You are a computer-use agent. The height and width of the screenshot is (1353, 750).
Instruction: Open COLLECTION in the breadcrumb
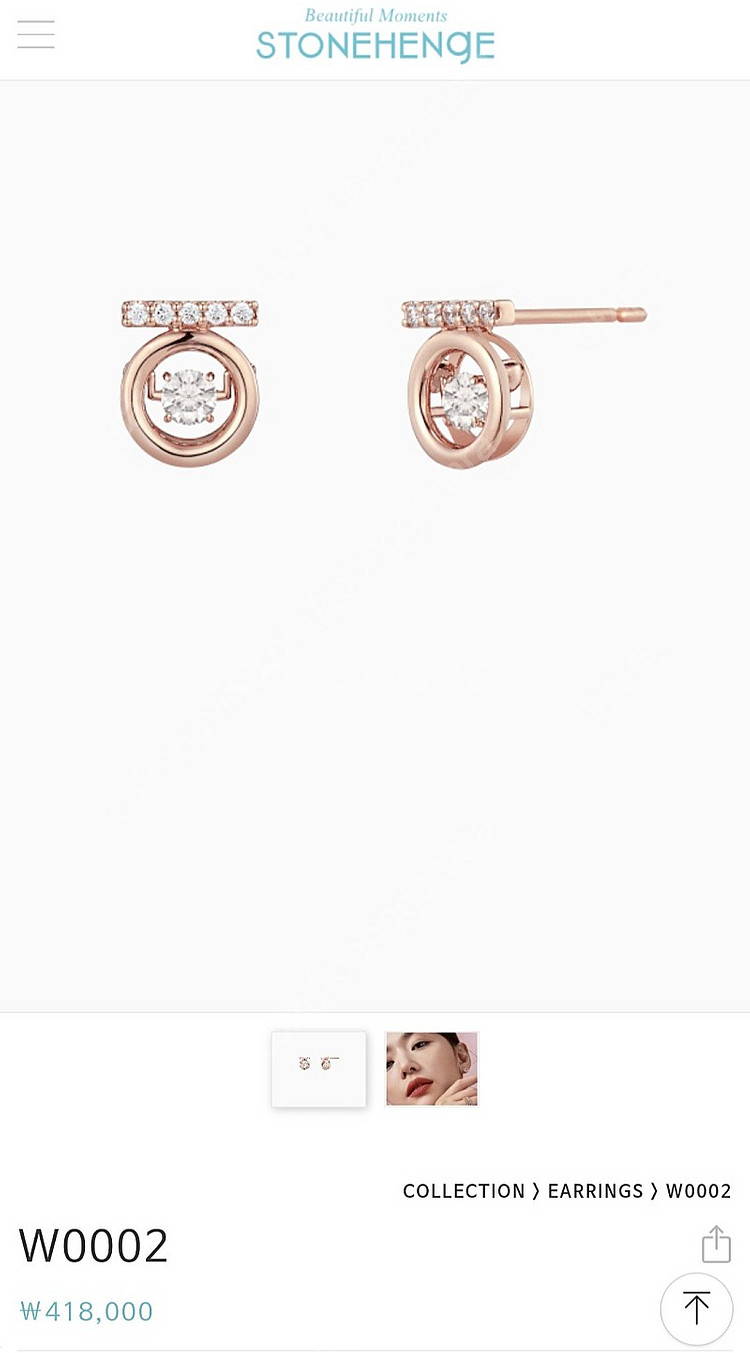[x=463, y=1191]
